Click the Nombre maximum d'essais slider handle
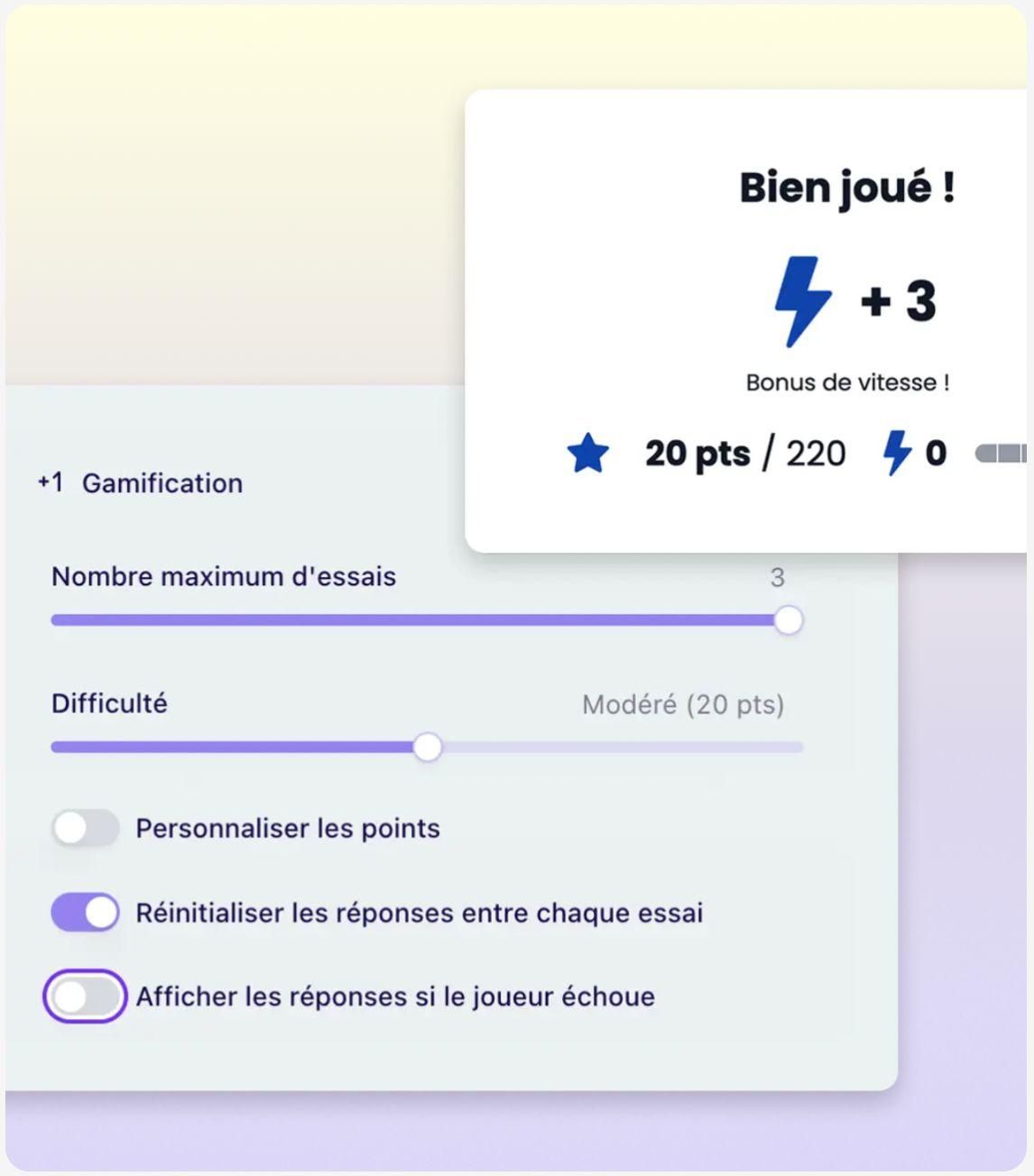This screenshot has height=1176, width=1034. [789, 620]
